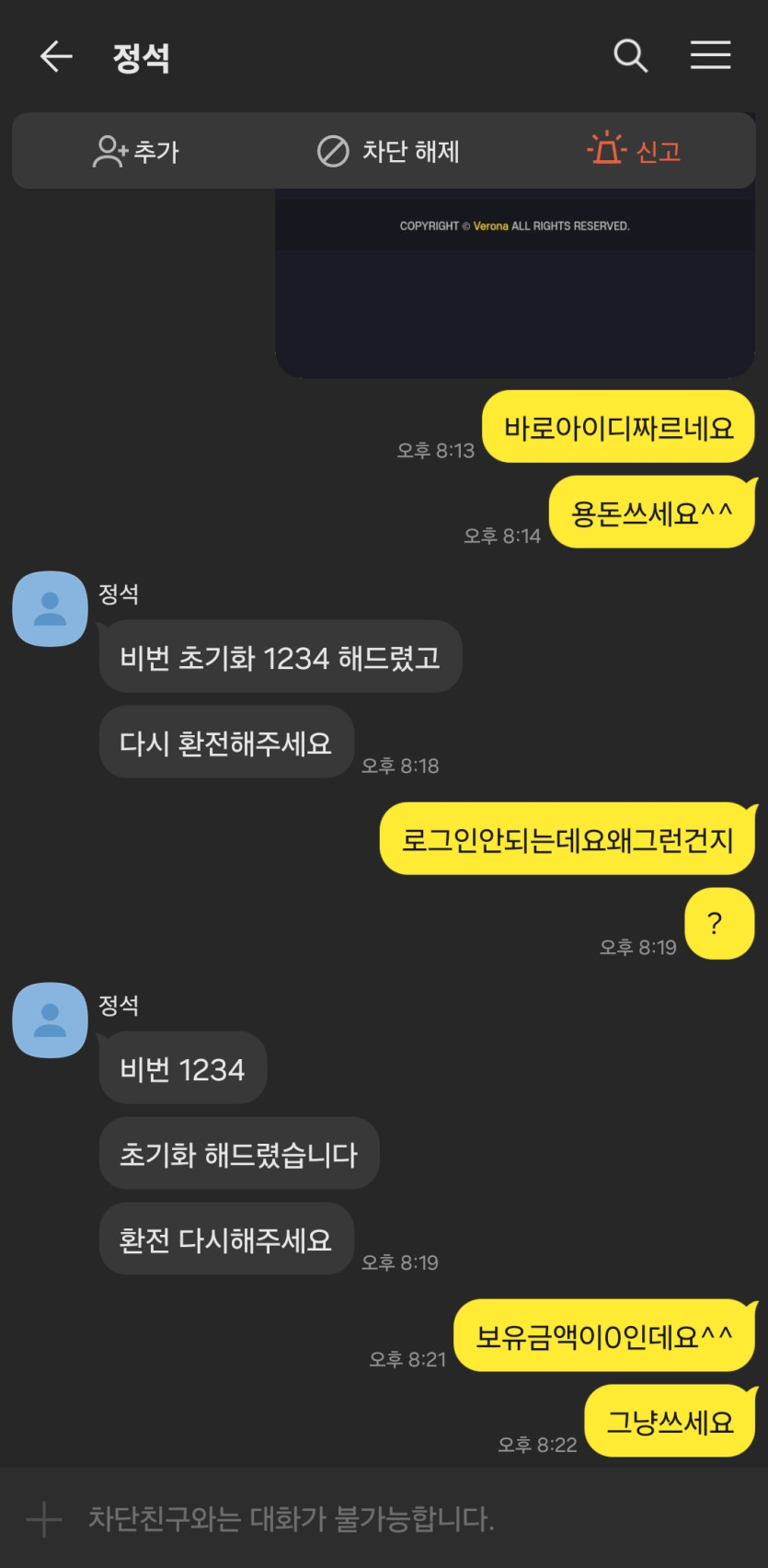This screenshot has height=1568, width=768.
Task: Go back from the 정석 chat
Action: 56,57
